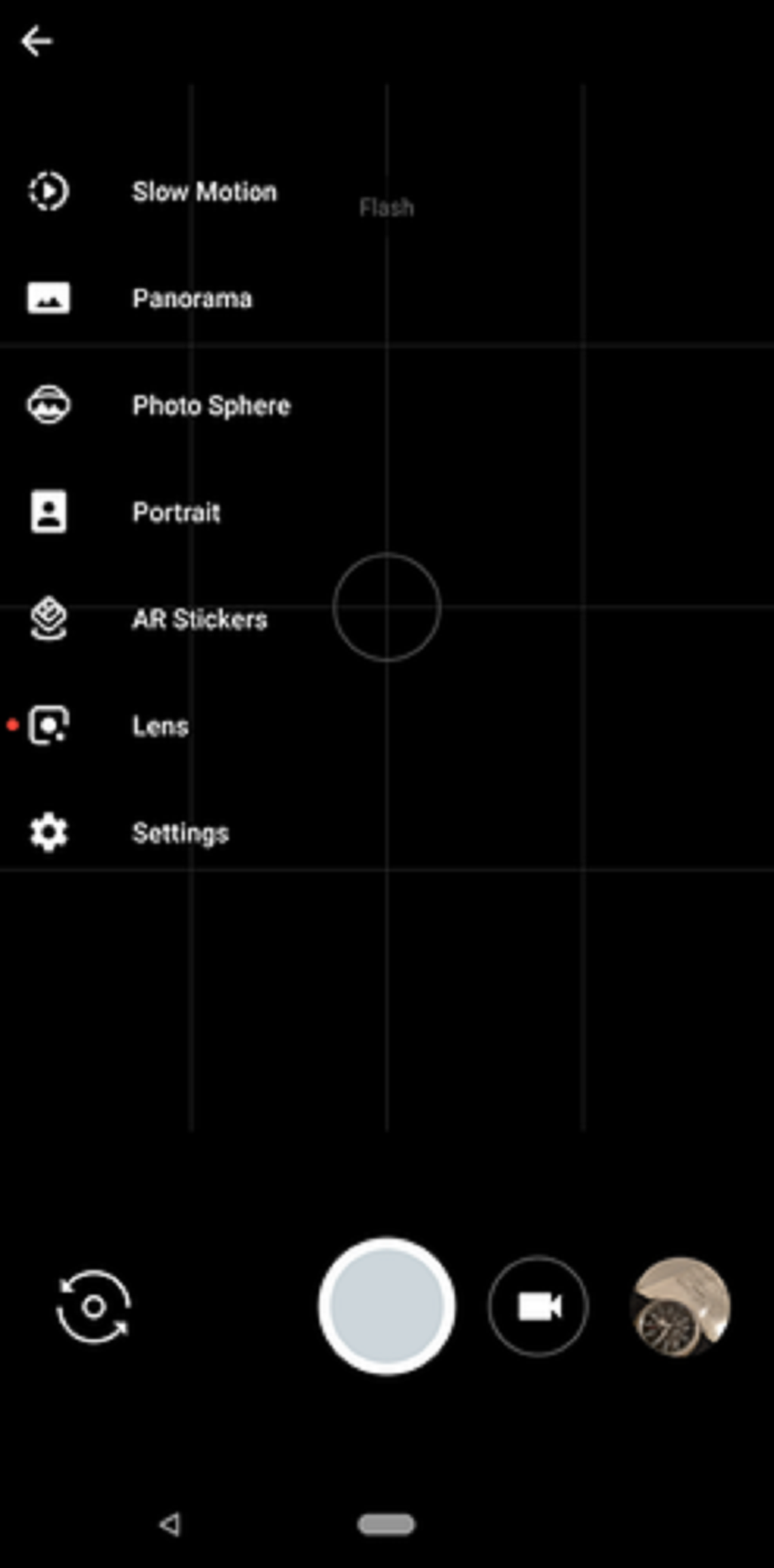Screen dimensions: 774x1568
Task: Open Panorama mode
Action: (191, 299)
